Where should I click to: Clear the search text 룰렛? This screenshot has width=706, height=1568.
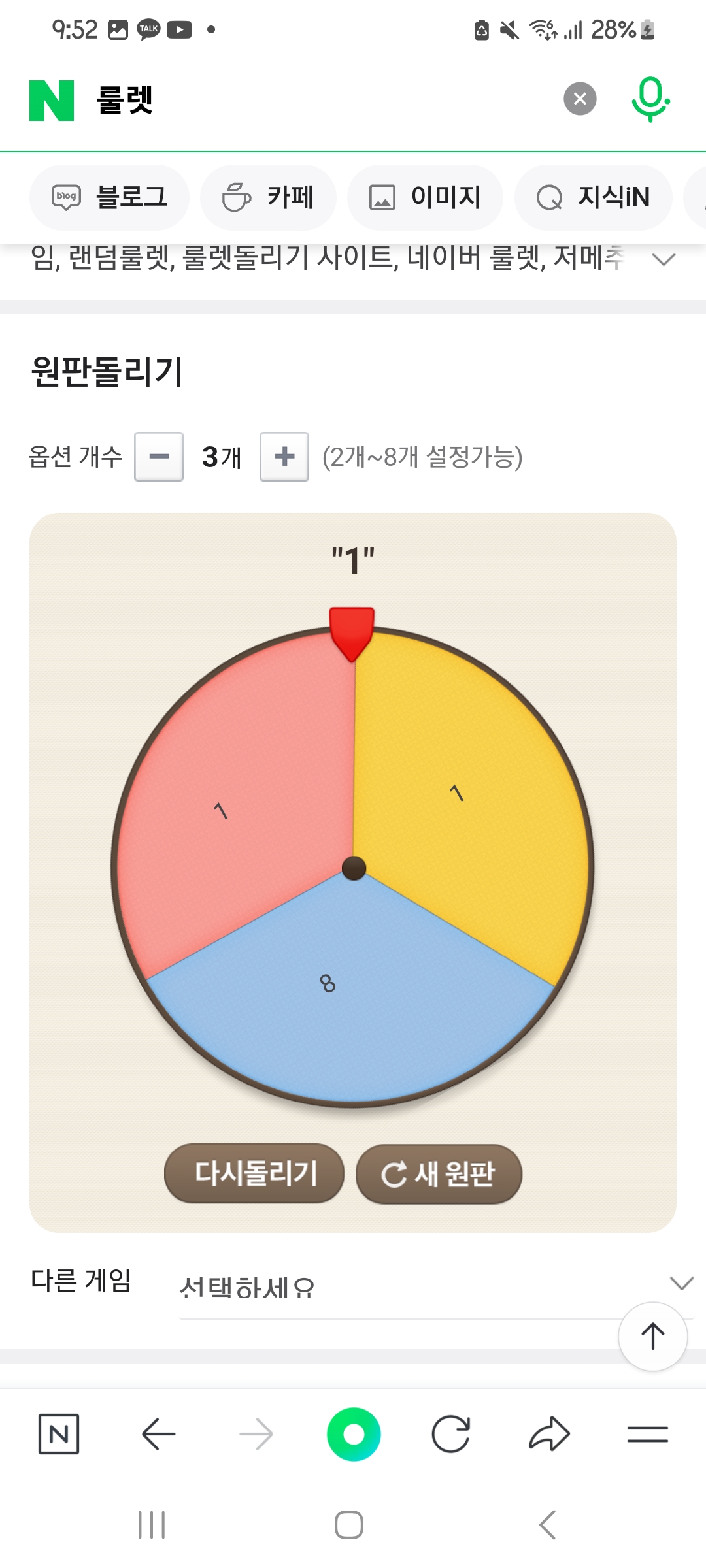pos(580,99)
